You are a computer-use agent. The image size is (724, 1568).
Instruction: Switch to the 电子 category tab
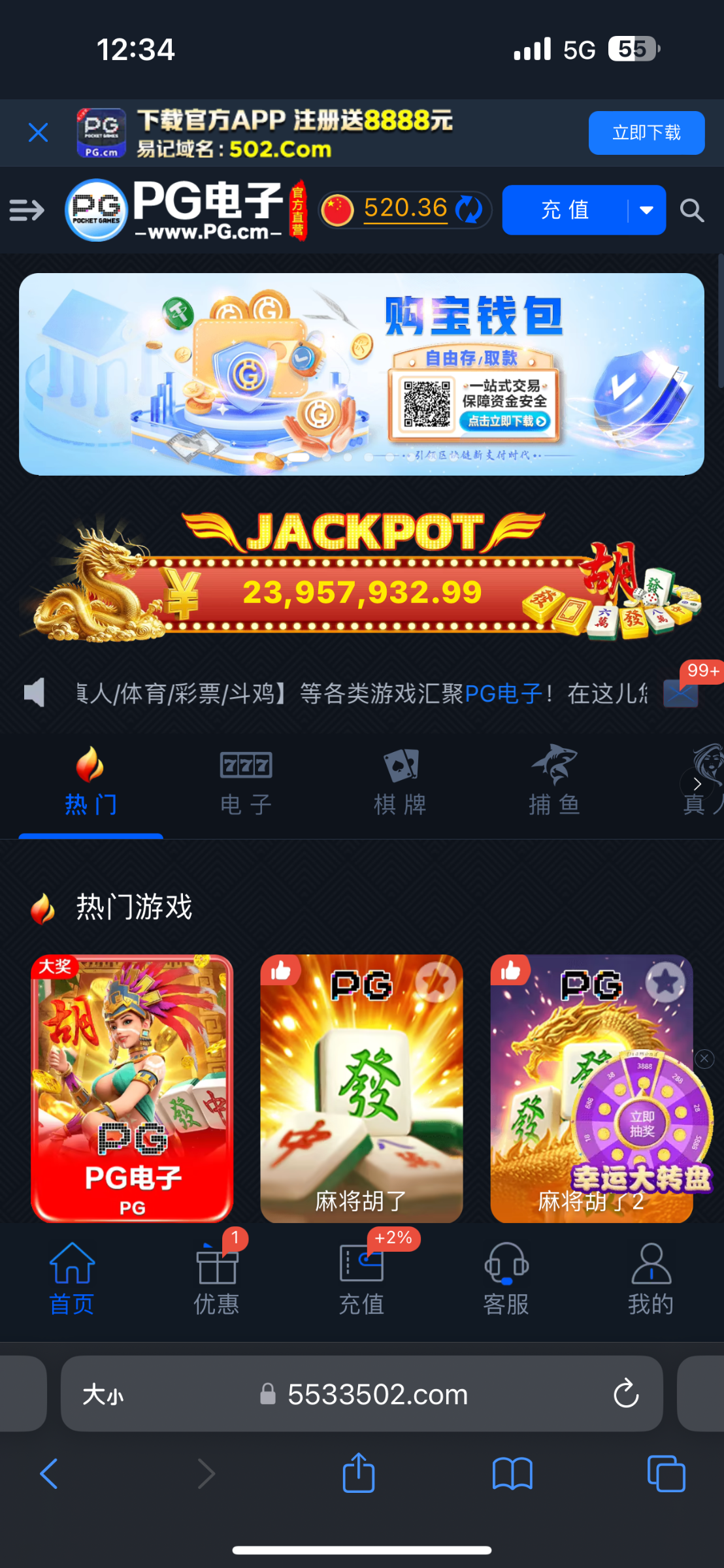[246, 781]
